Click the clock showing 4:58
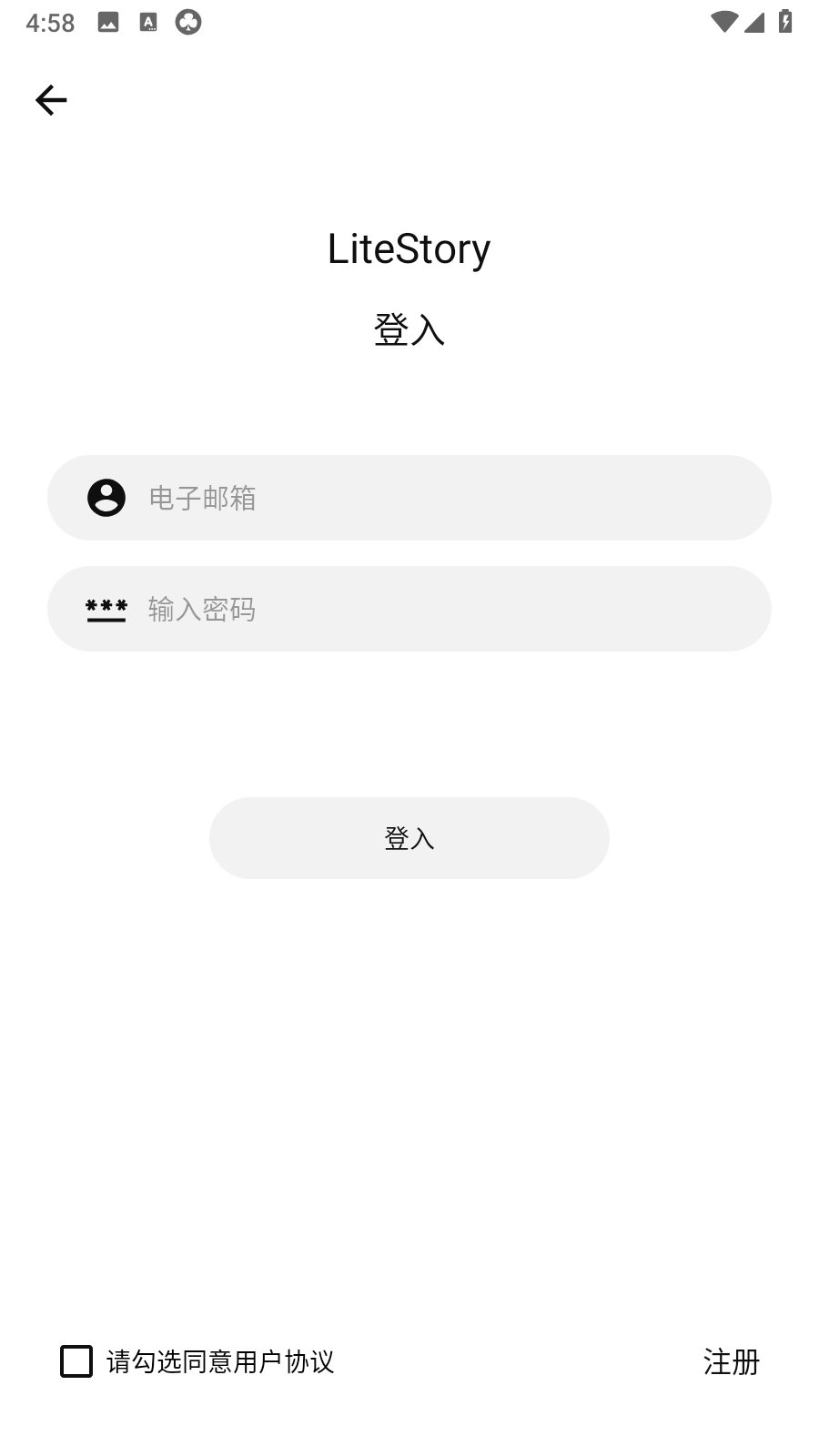The width and height of the screenshot is (819, 1456). [x=52, y=21]
